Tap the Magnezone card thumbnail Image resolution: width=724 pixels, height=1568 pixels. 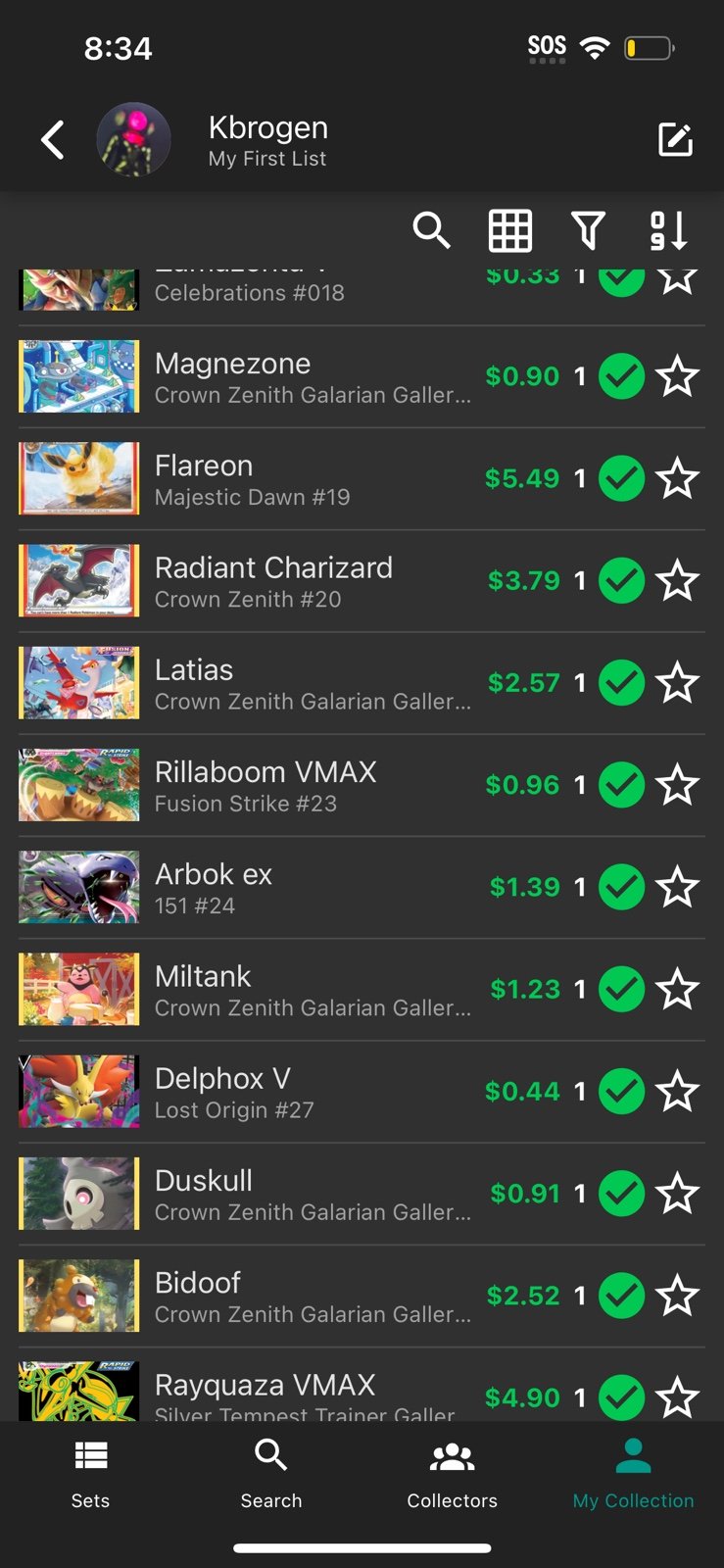[79, 376]
